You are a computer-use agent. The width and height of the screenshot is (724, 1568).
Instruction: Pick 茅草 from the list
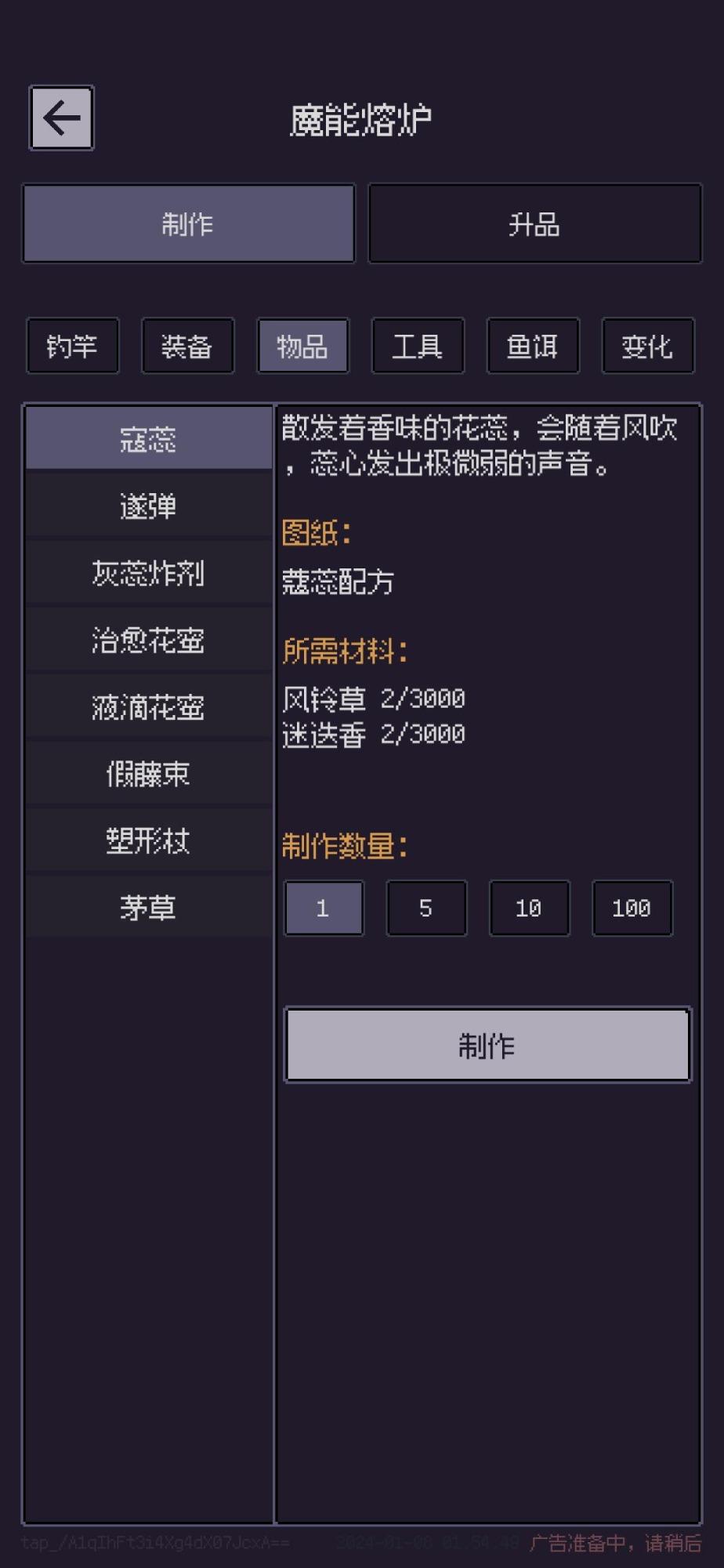pos(148,907)
